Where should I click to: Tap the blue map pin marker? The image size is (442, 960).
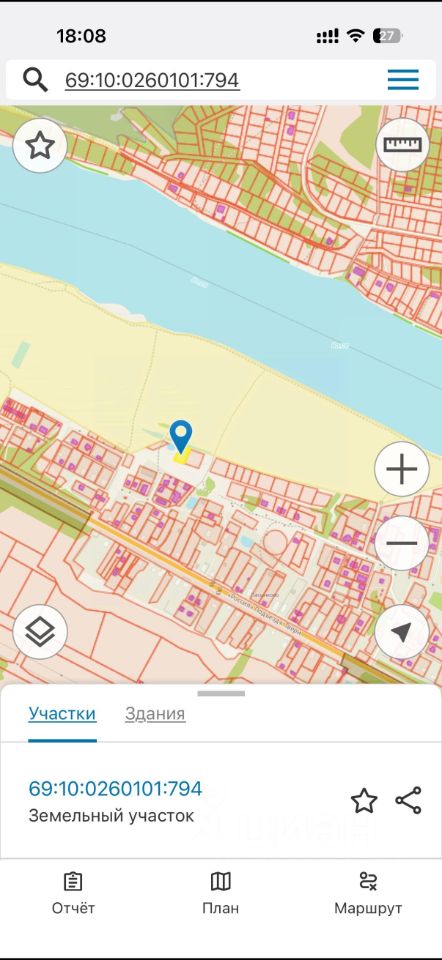181,437
